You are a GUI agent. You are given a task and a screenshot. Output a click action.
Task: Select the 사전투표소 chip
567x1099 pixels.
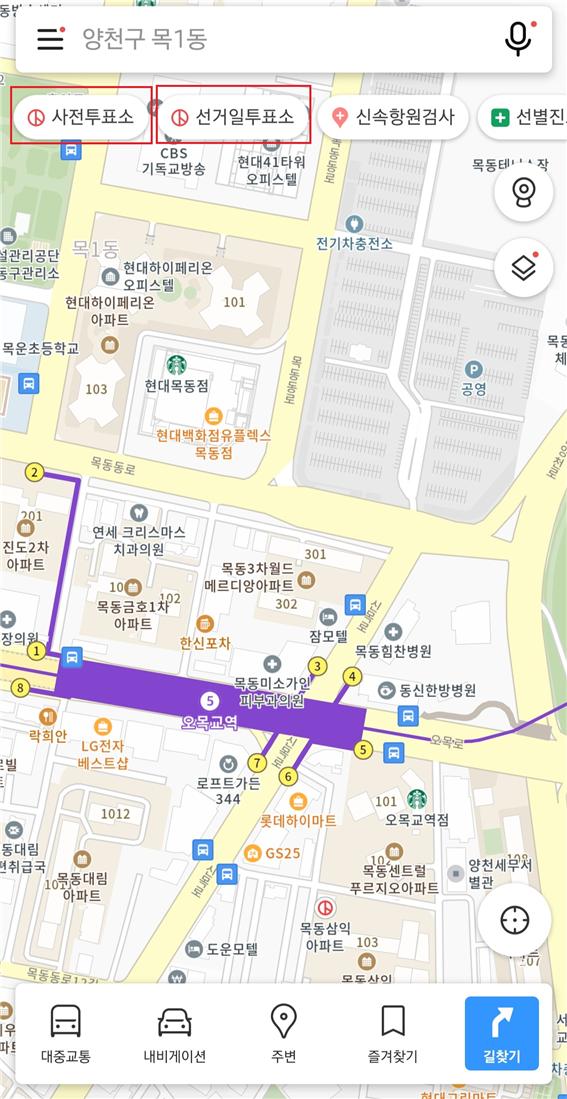coord(81,116)
